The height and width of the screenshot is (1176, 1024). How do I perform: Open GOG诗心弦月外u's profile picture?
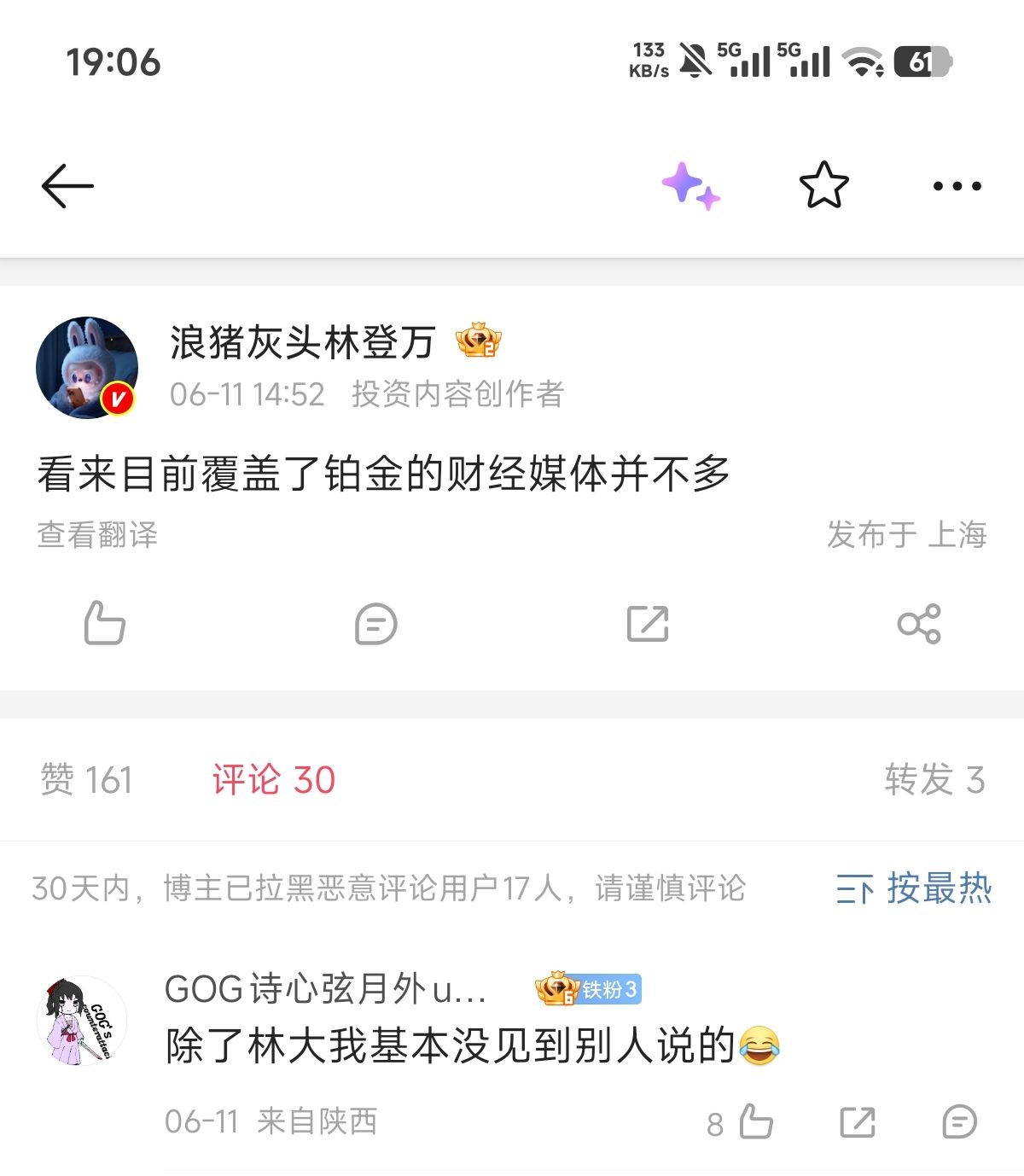[82, 1021]
